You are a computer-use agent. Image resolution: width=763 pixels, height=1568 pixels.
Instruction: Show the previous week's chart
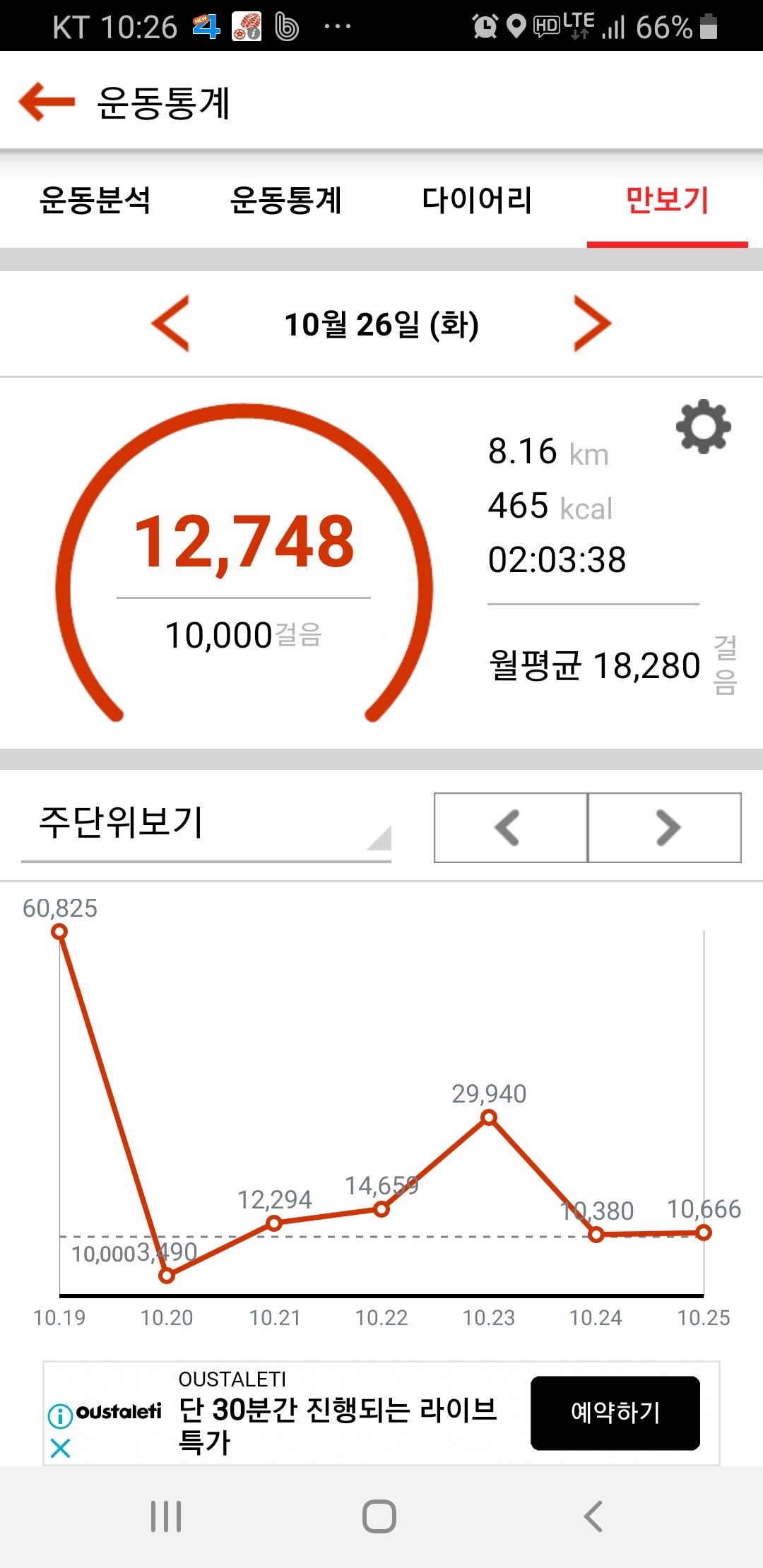(510, 828)
